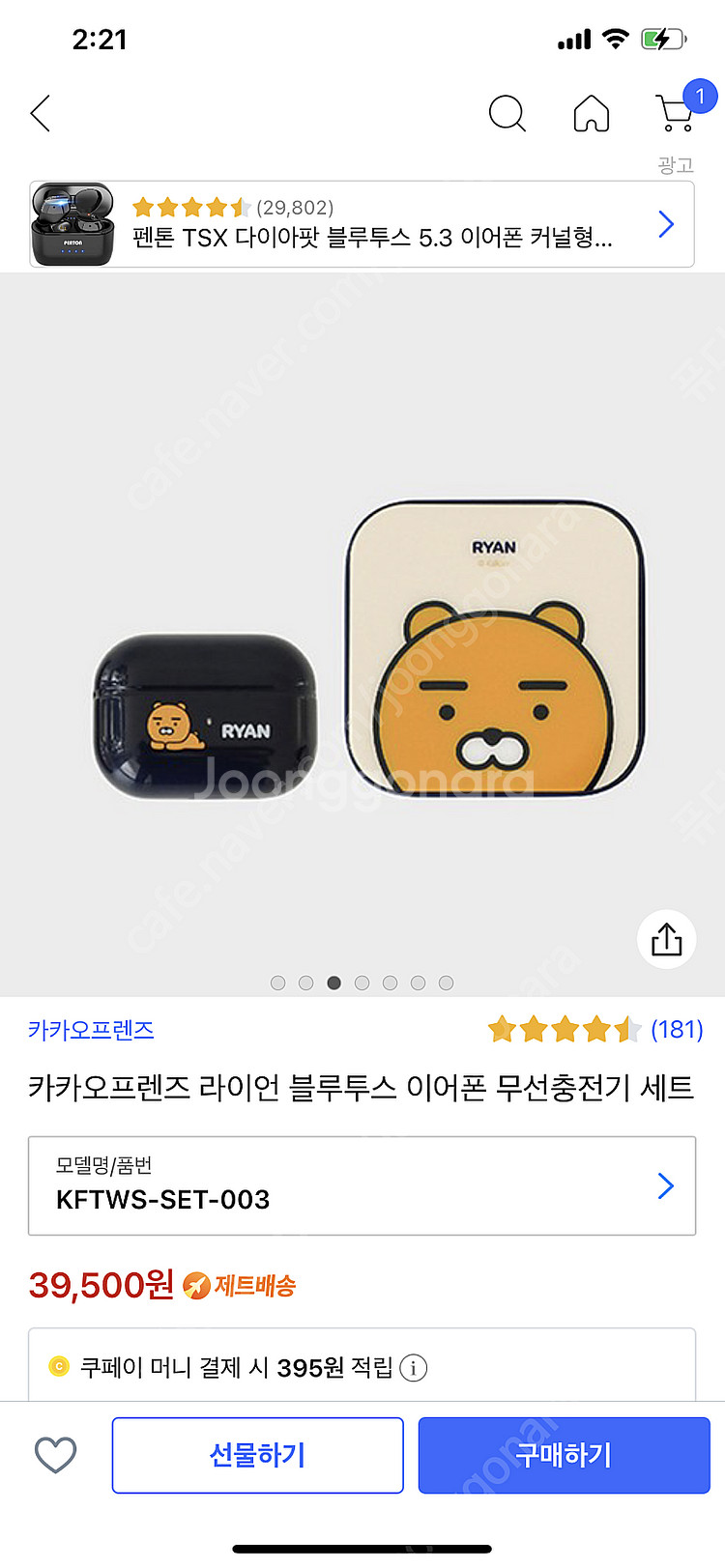Viewport: 725px width, 1568px height.
Task: Open the shopping cart
Action: 677,114
